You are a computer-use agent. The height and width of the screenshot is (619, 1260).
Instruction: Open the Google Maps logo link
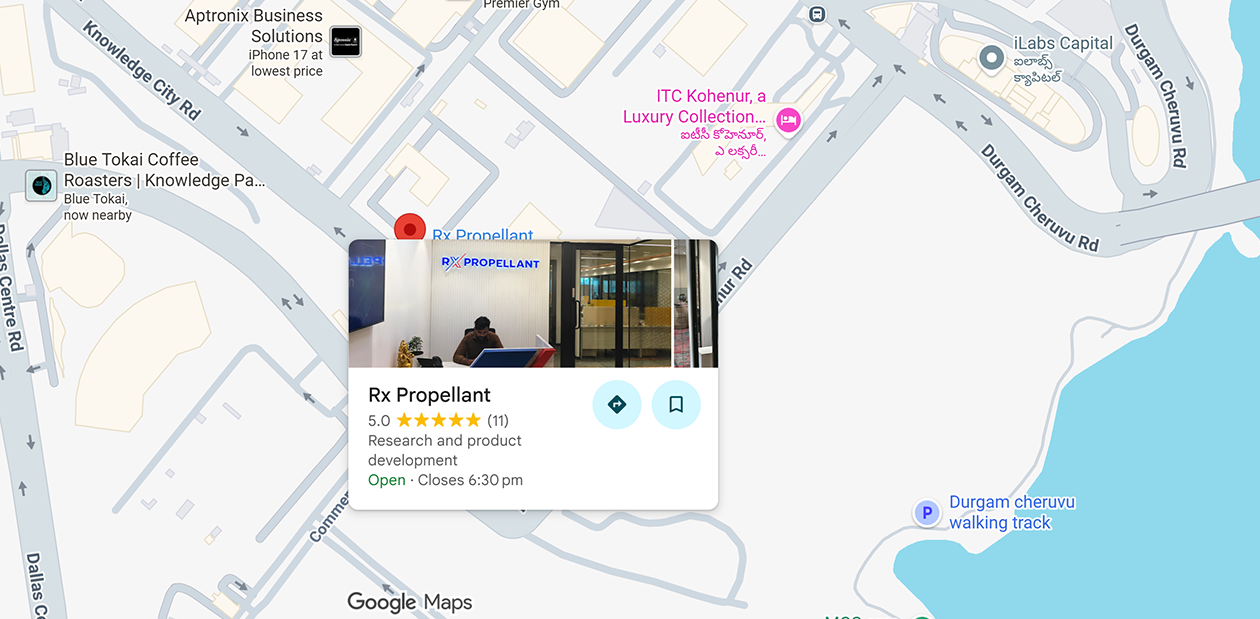pyautogui.click(x=409, y=602)
